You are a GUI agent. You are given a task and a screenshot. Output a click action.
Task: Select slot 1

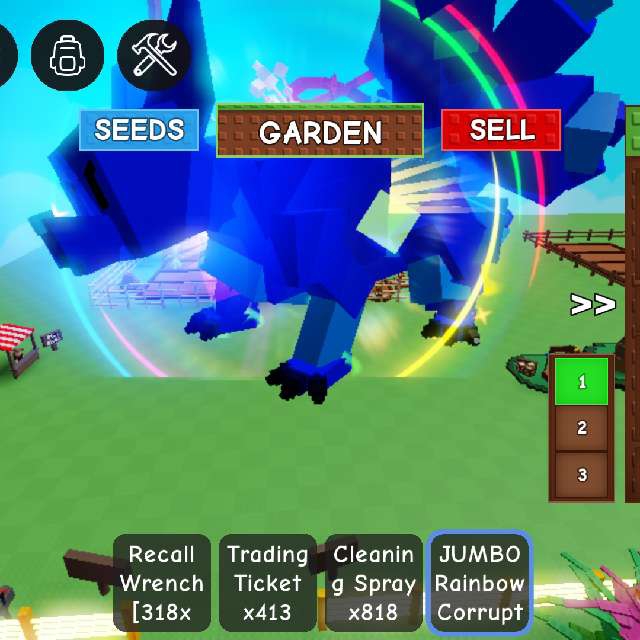pos(582,382)
